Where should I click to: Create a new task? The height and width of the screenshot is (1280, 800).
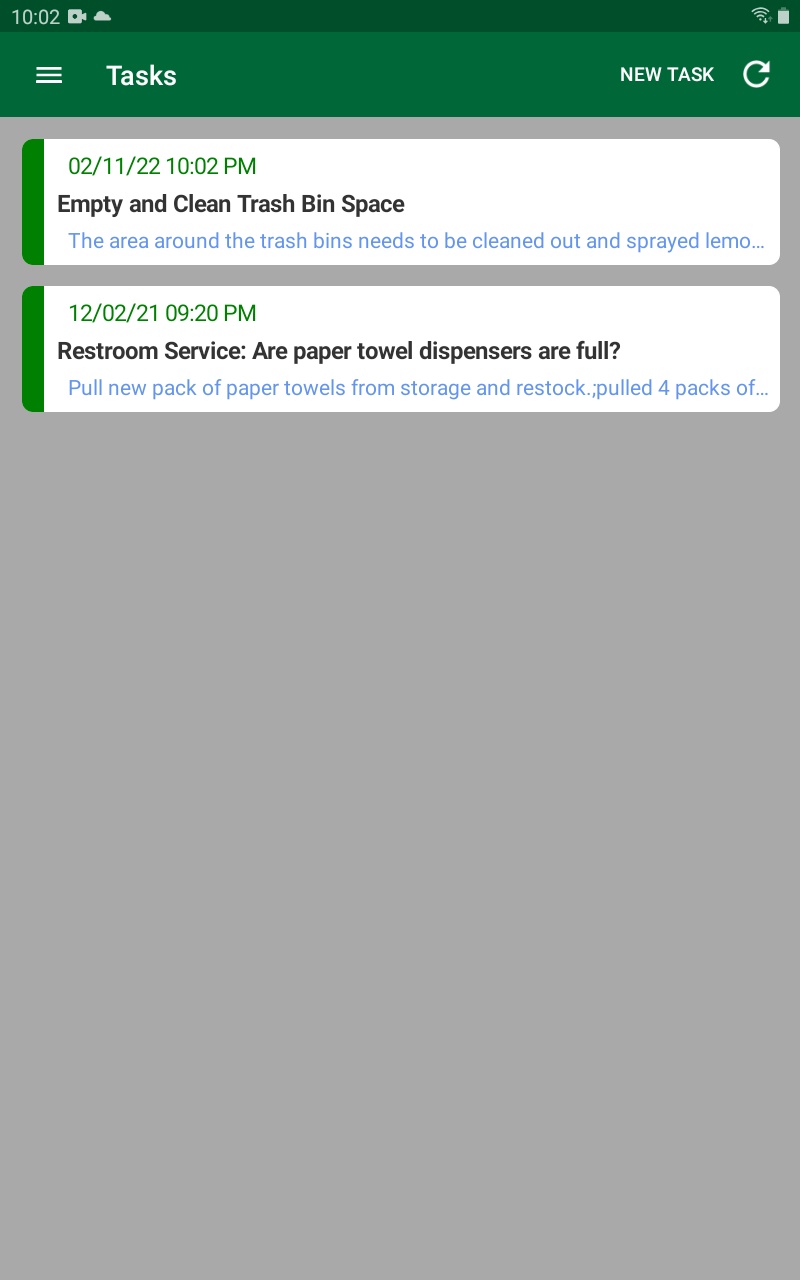click(x=666, y=75)
